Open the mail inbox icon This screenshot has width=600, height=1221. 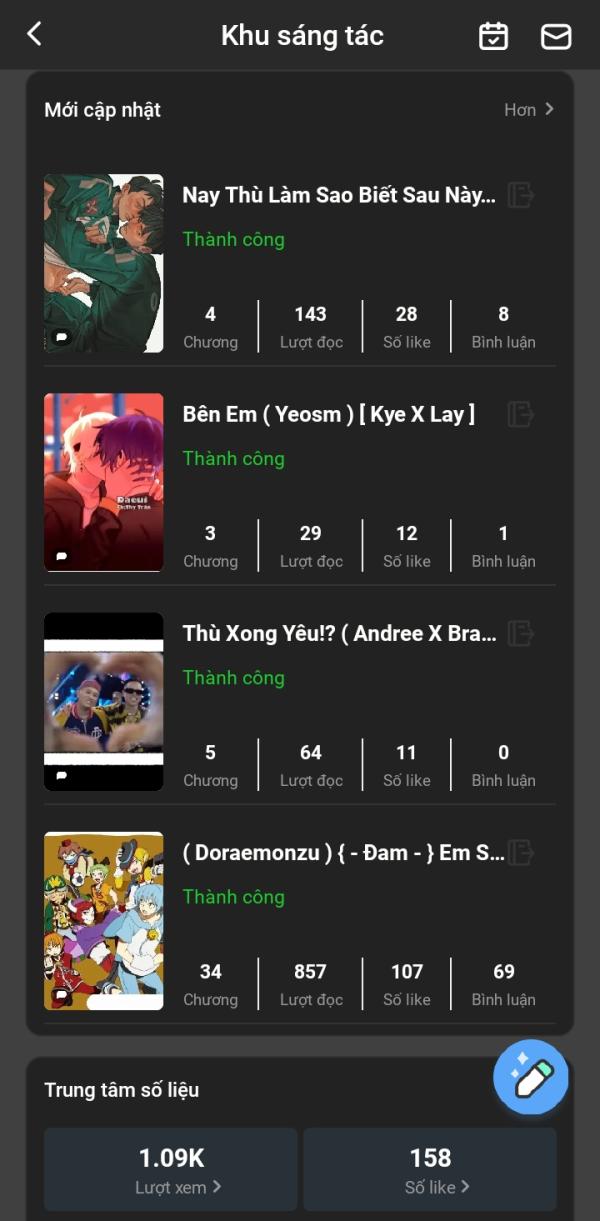point(556,36)
